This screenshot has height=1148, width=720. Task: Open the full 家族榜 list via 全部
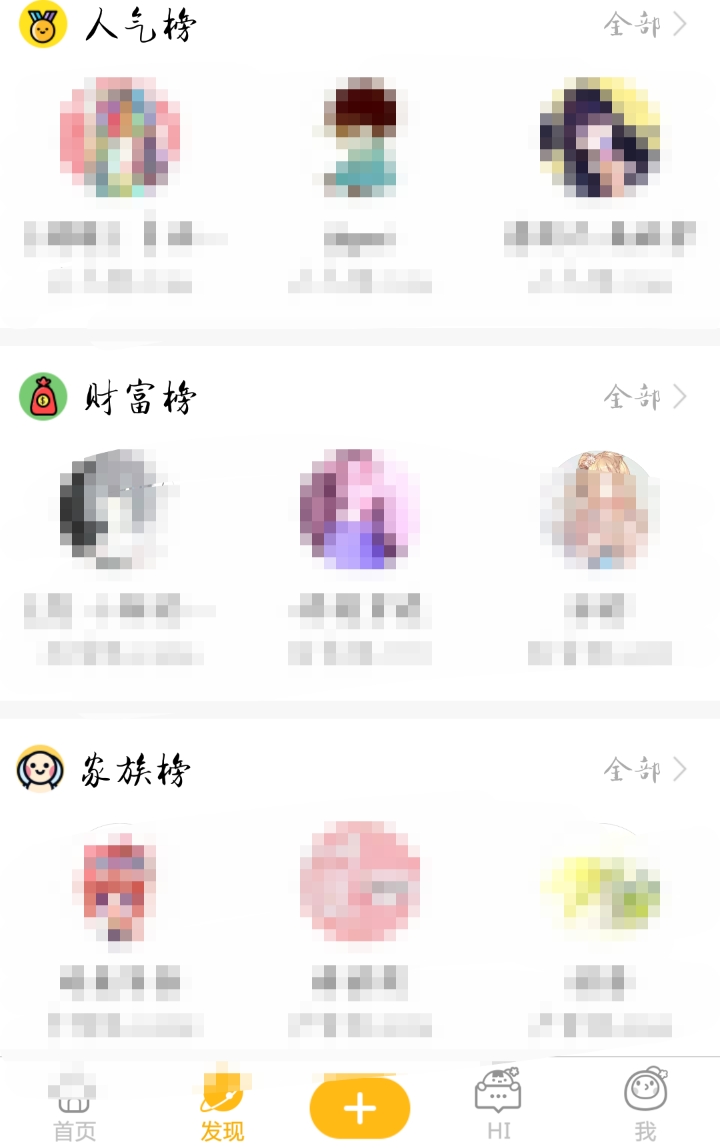click(645, 770)
